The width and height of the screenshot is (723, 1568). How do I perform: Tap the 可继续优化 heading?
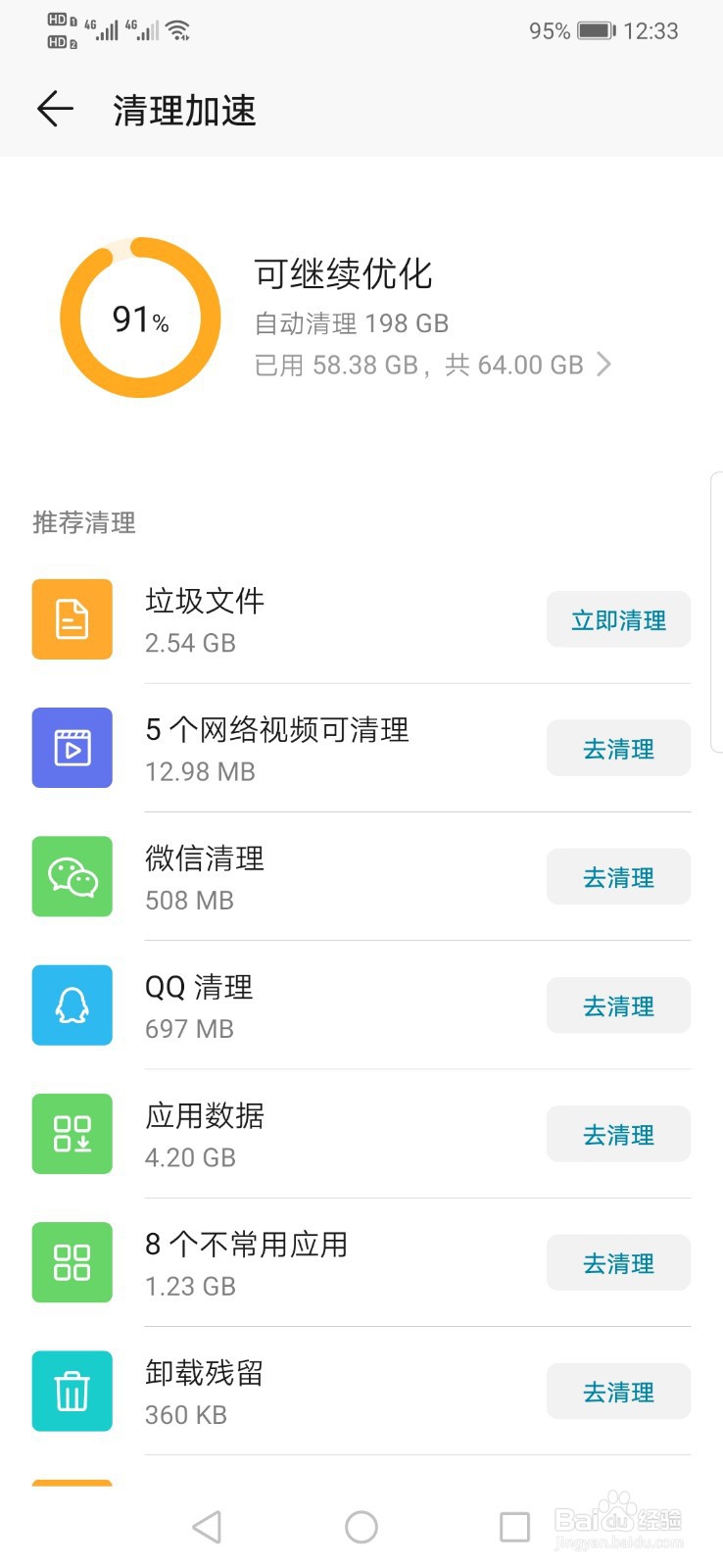click(x=342, y=275)
